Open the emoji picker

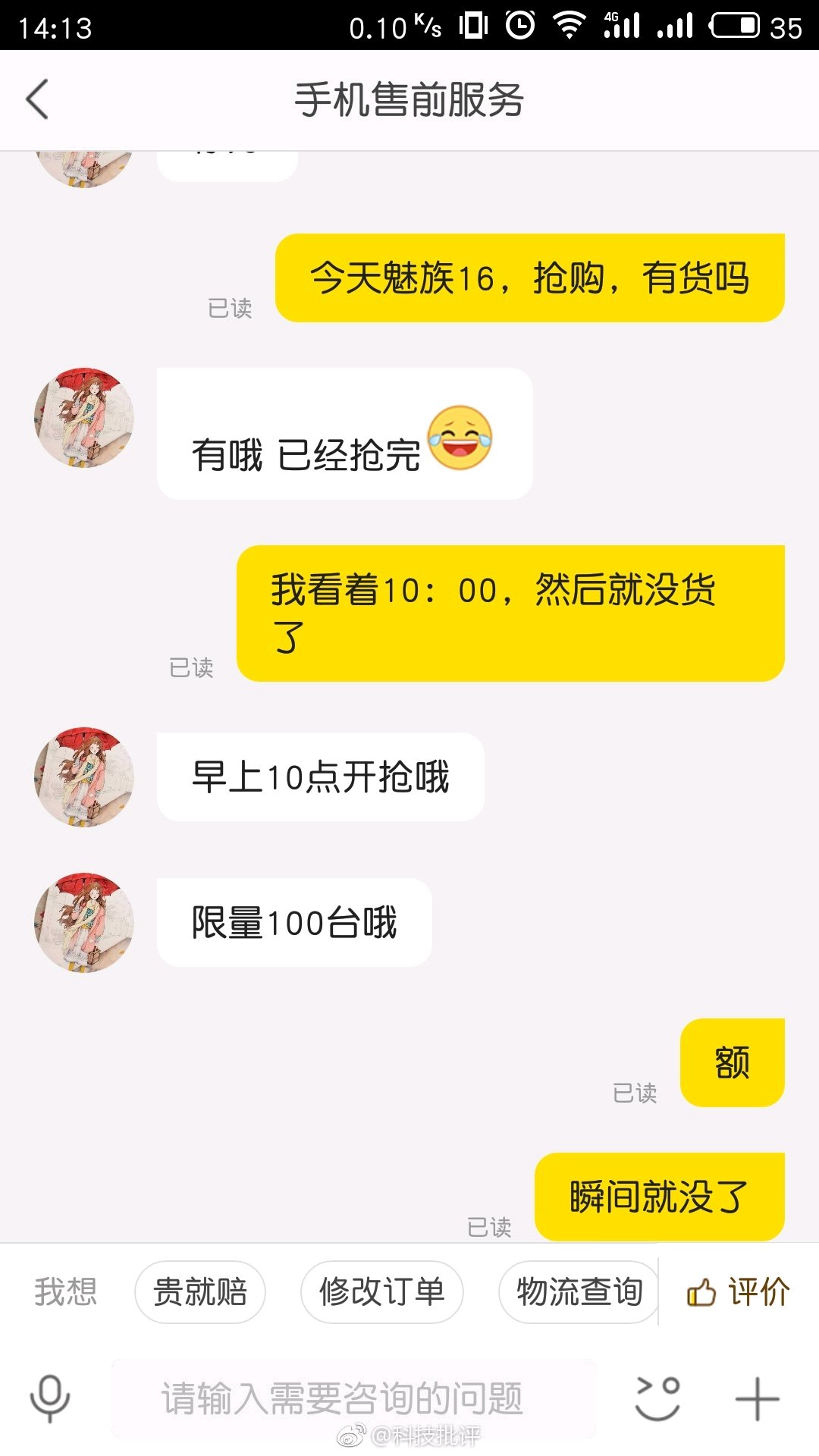click(657, 1398)
